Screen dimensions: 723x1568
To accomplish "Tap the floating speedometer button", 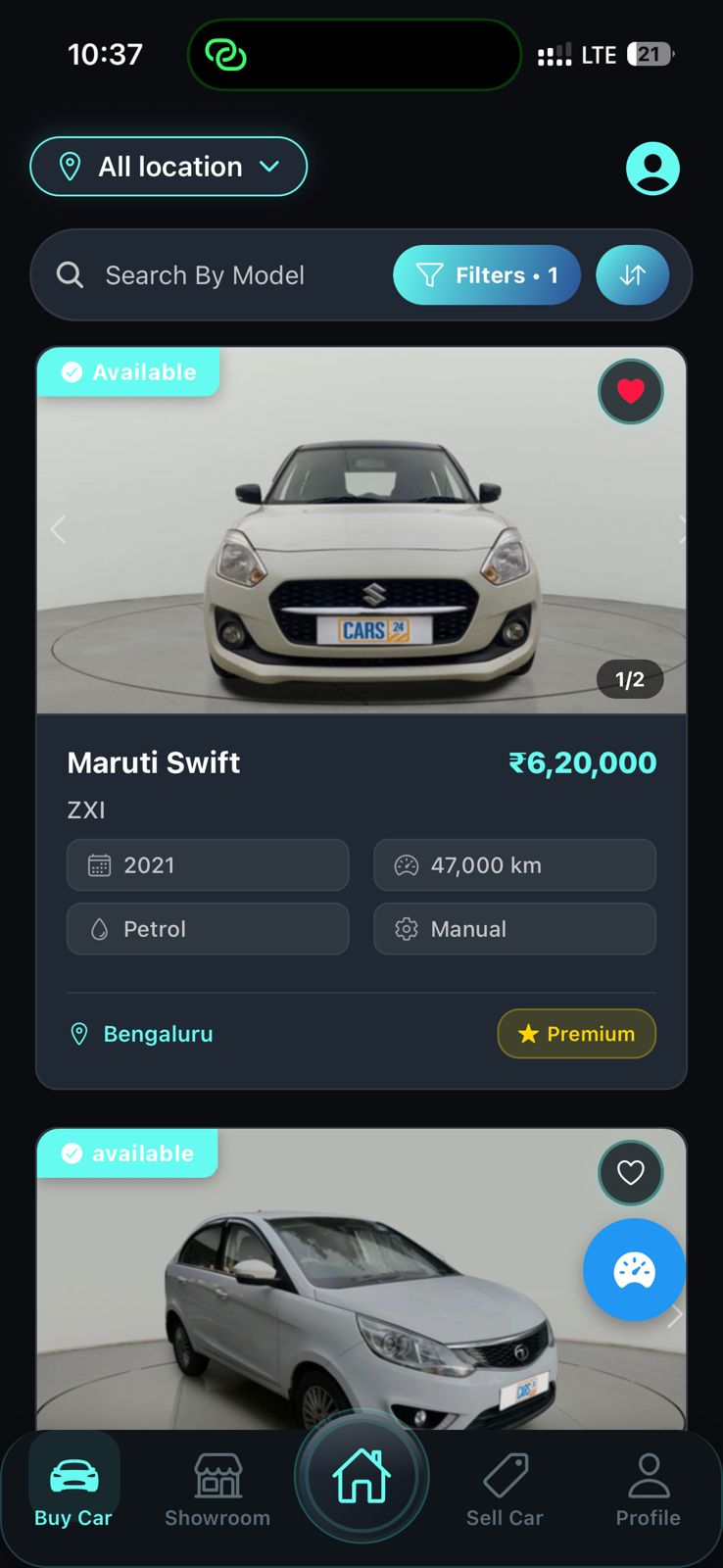I will (x=634, y=1270).
